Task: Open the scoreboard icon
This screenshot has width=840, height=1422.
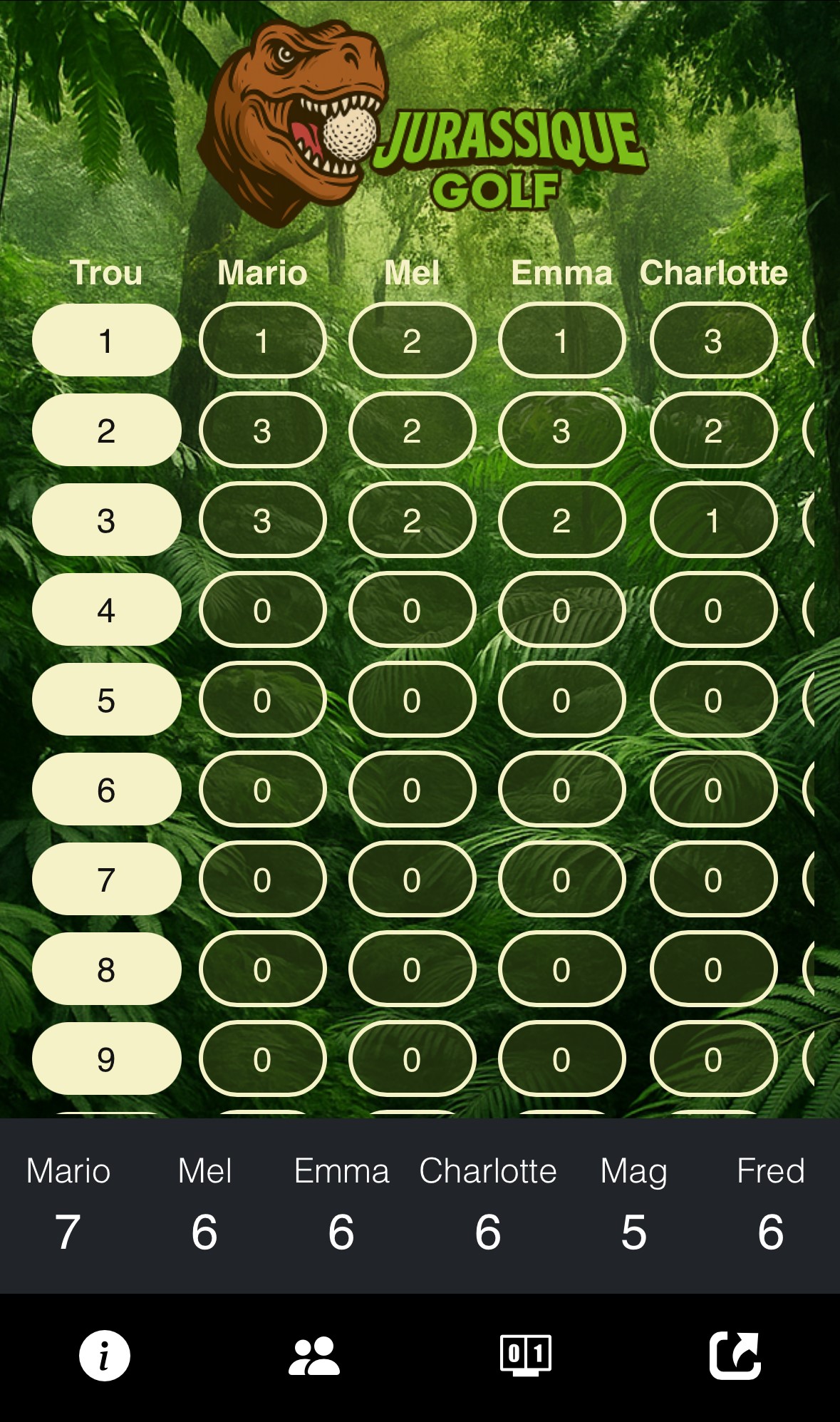Action: (525, 1355)
